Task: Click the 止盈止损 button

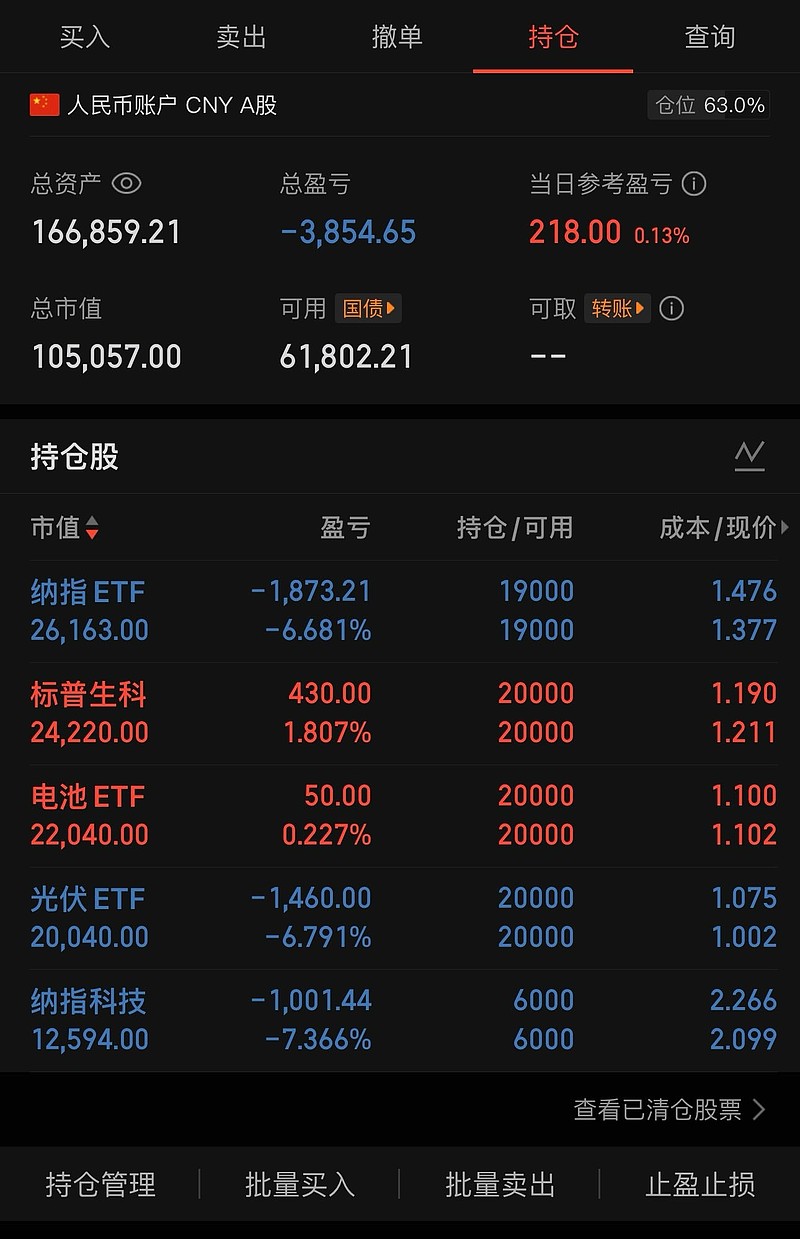Action: click(702, 1185)
